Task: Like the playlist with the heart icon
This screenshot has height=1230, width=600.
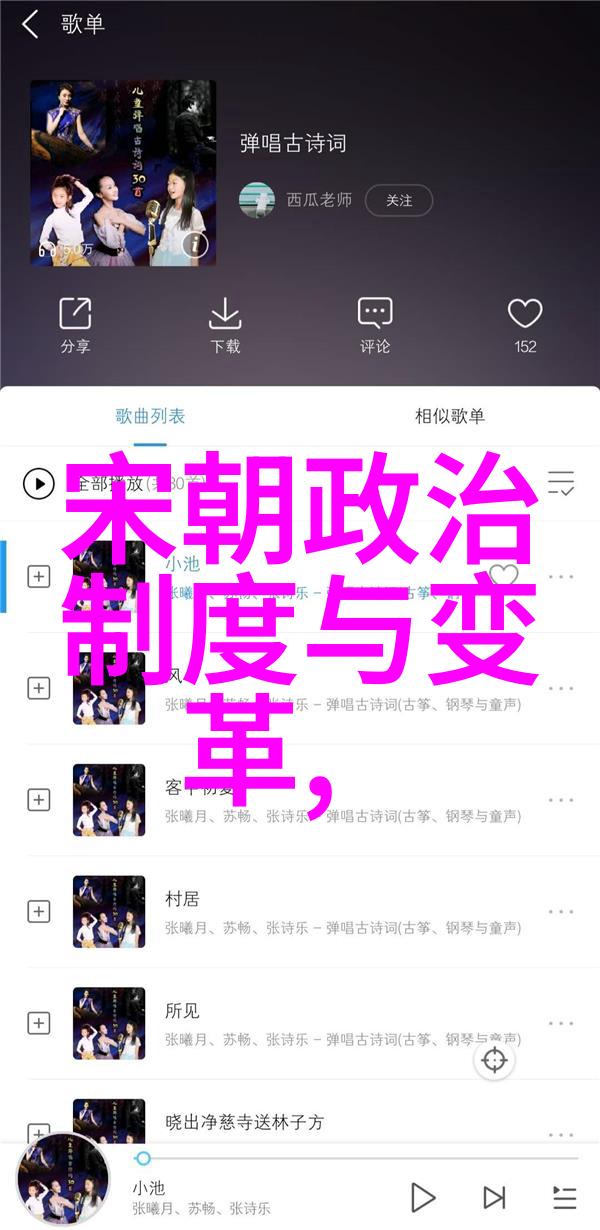Action: click(x=525, y=326)
